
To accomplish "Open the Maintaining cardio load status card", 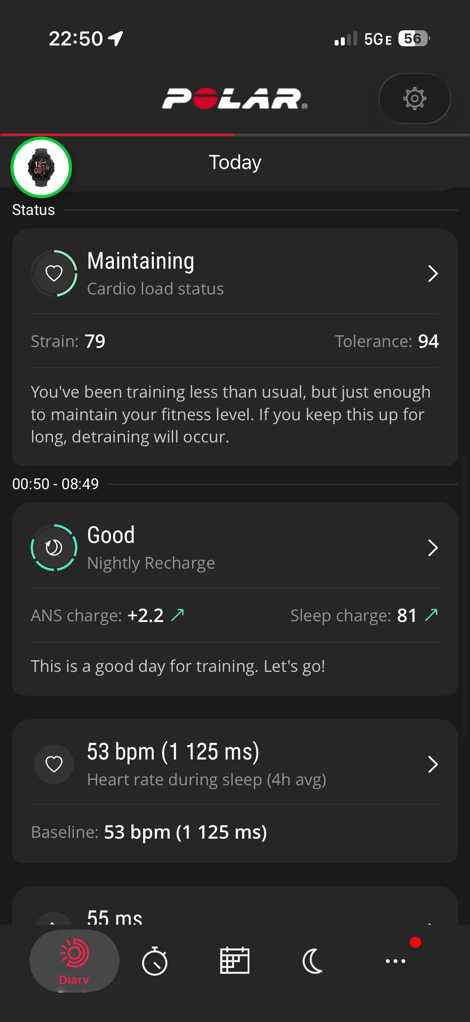I will point(235,347).
